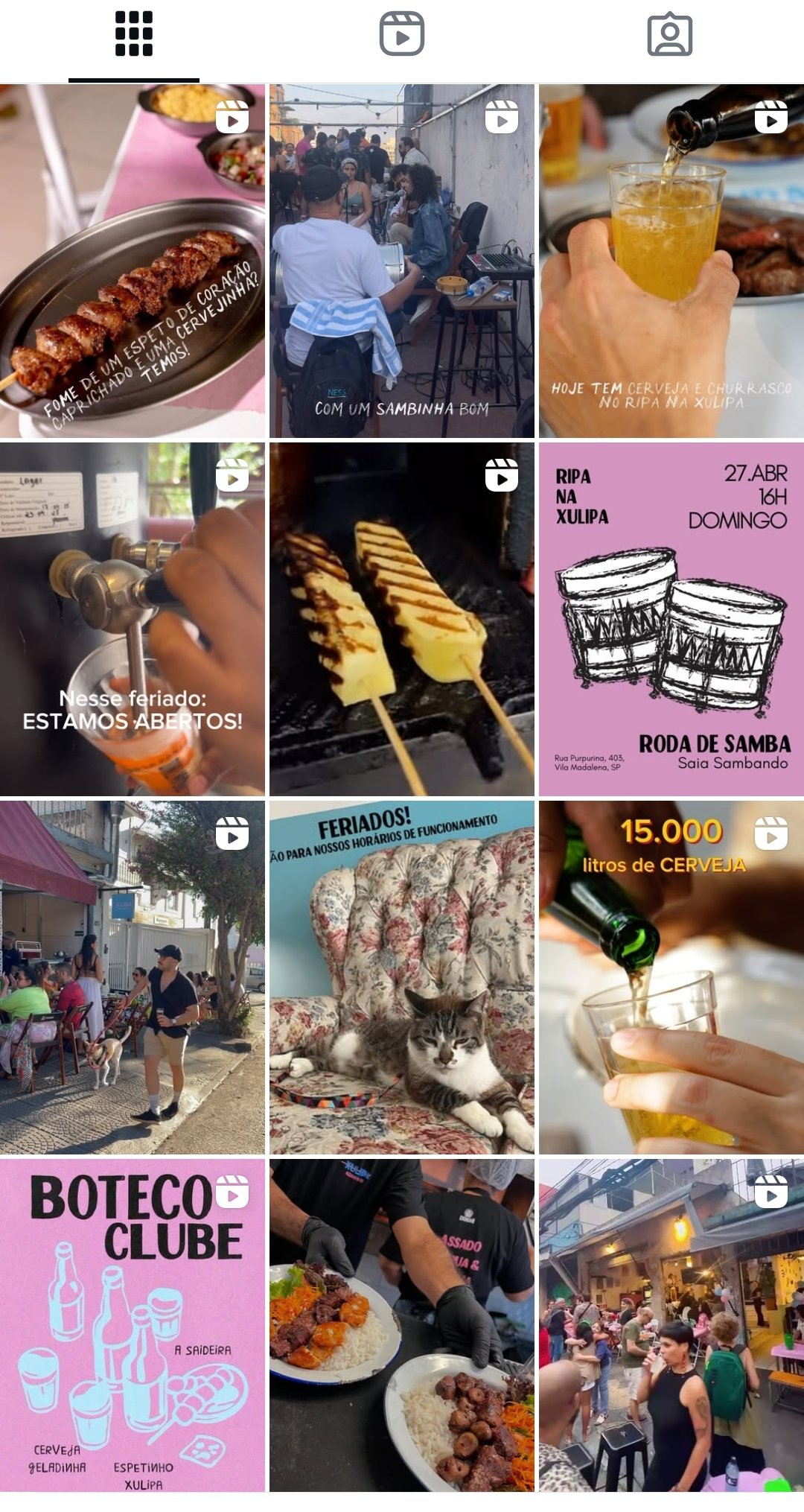
Task: Open the heart skewer reel
Action: (x=133, y=261)
